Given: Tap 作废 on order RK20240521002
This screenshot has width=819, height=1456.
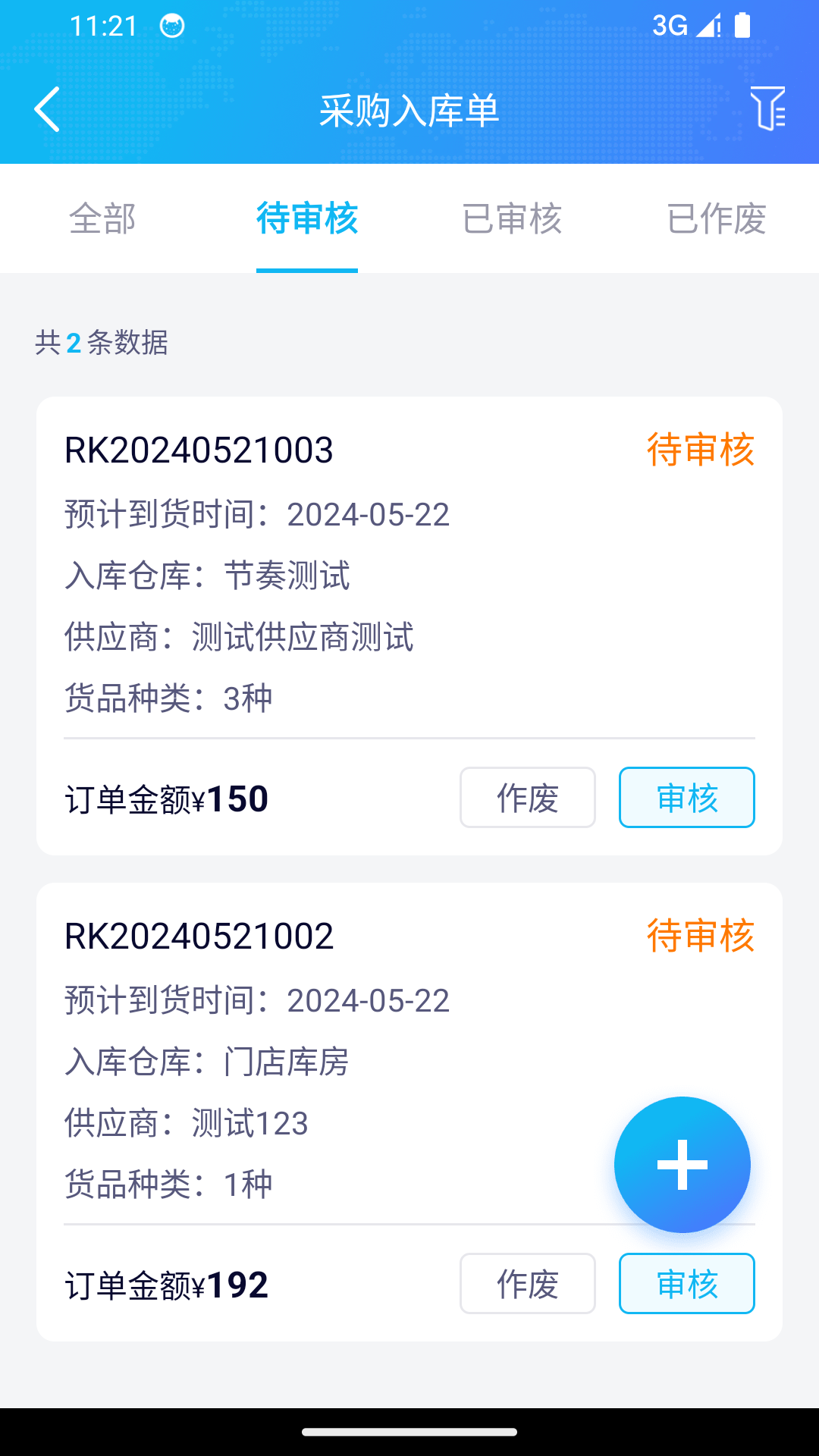Looking at the screenshot, I should [x=527, y=1284].
